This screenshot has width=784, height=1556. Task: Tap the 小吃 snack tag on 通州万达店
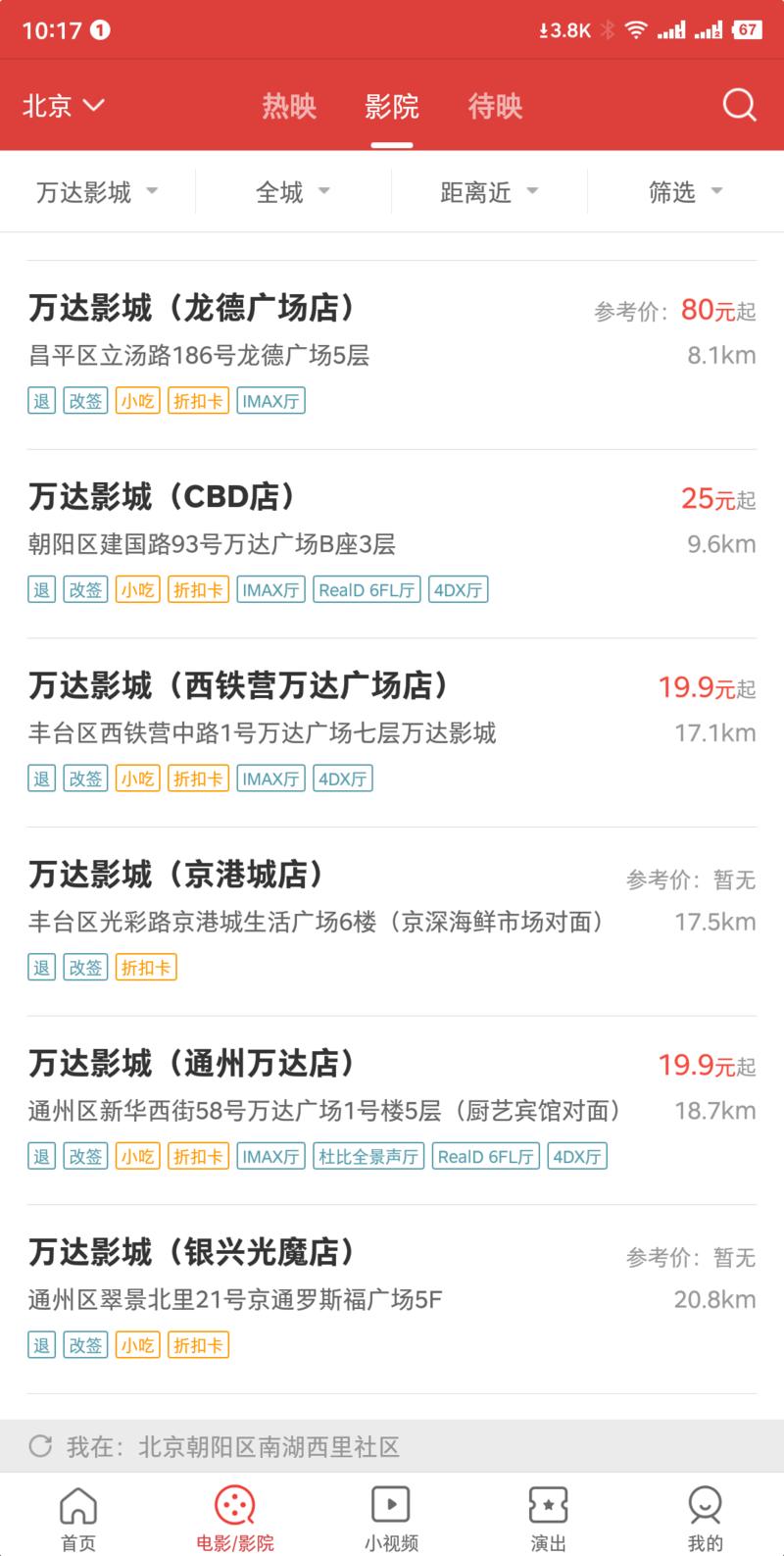tap(137, 1156)
